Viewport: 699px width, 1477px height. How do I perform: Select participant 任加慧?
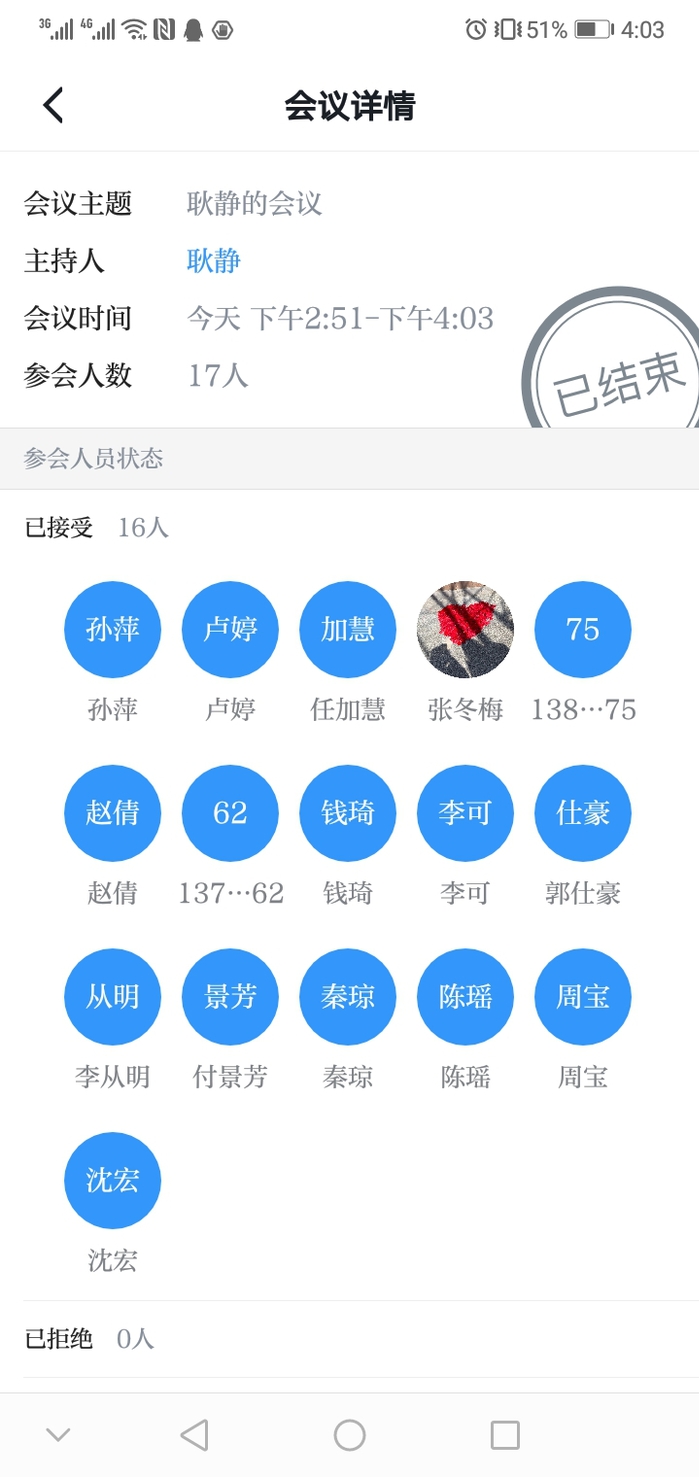348,630
